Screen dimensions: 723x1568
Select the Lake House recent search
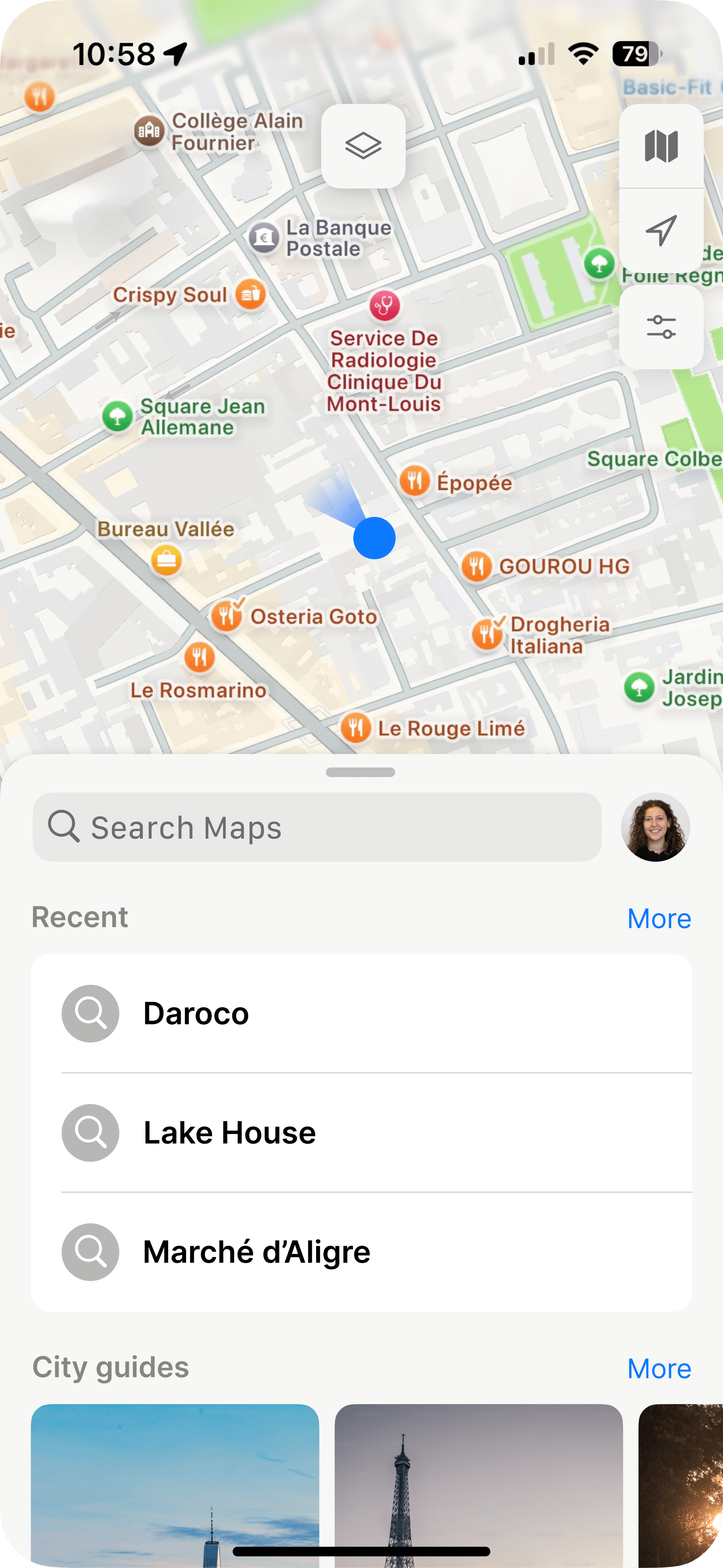(361, 1133)
